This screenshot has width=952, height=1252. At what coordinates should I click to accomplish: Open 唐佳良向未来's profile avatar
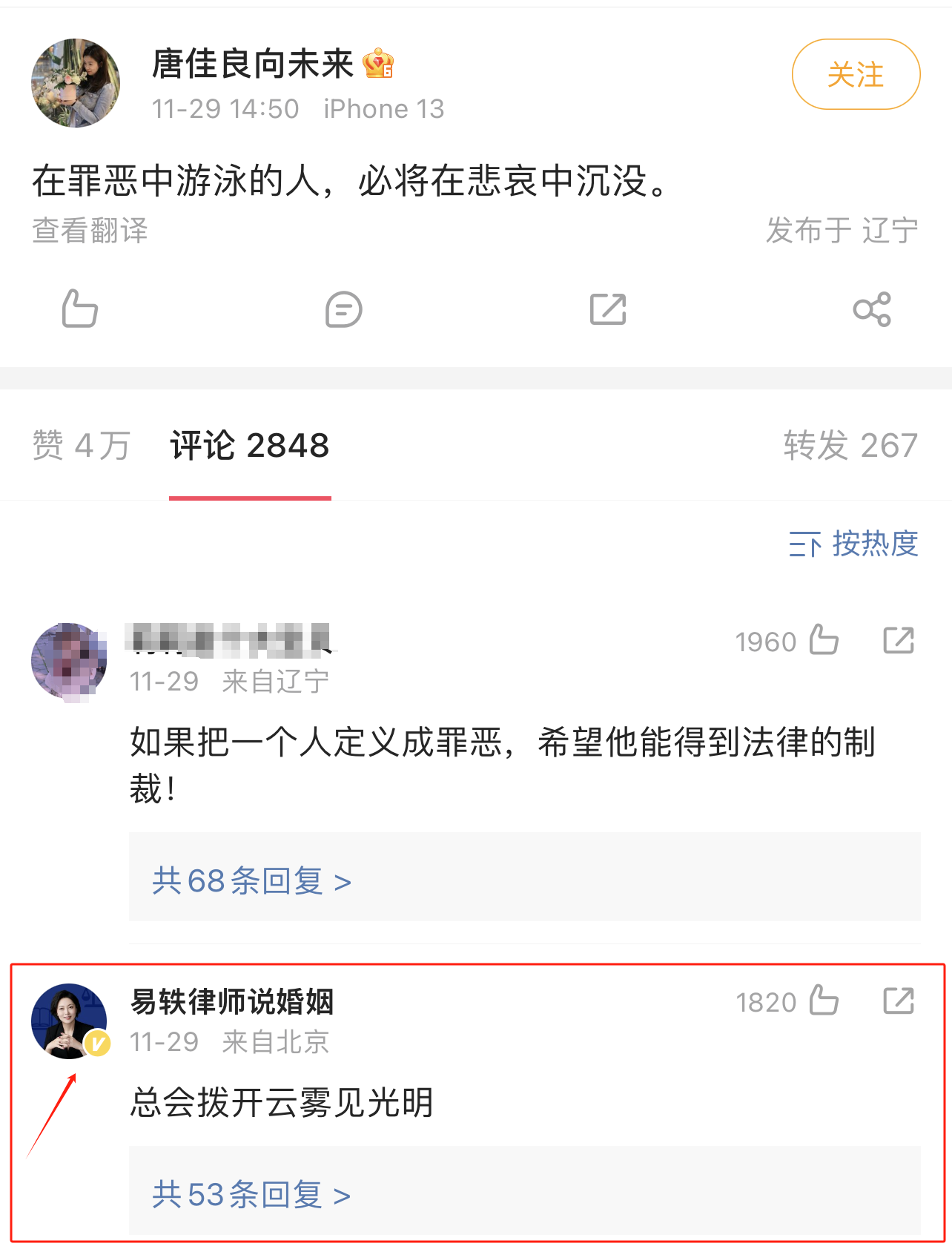(76, 83)
